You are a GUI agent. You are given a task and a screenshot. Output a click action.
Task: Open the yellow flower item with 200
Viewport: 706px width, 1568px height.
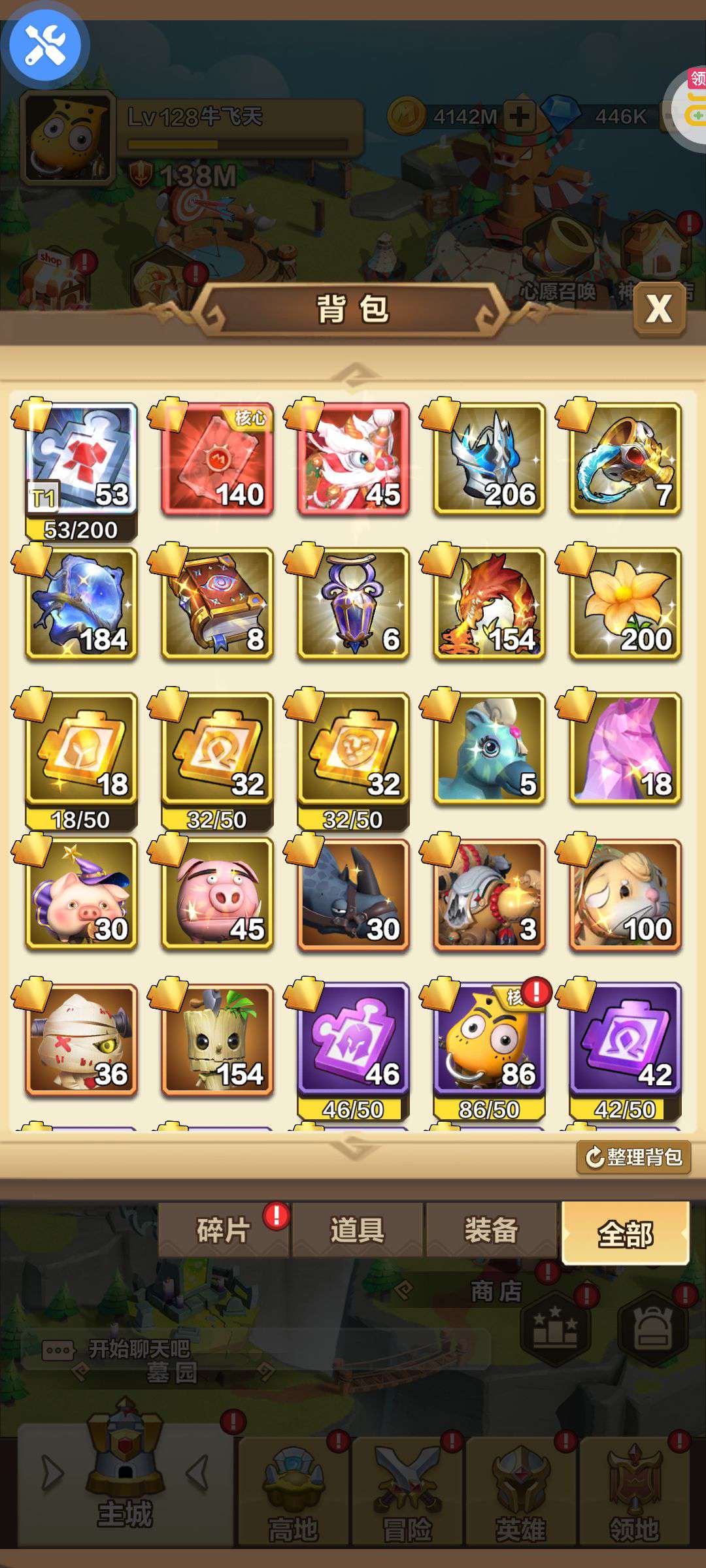625,604
